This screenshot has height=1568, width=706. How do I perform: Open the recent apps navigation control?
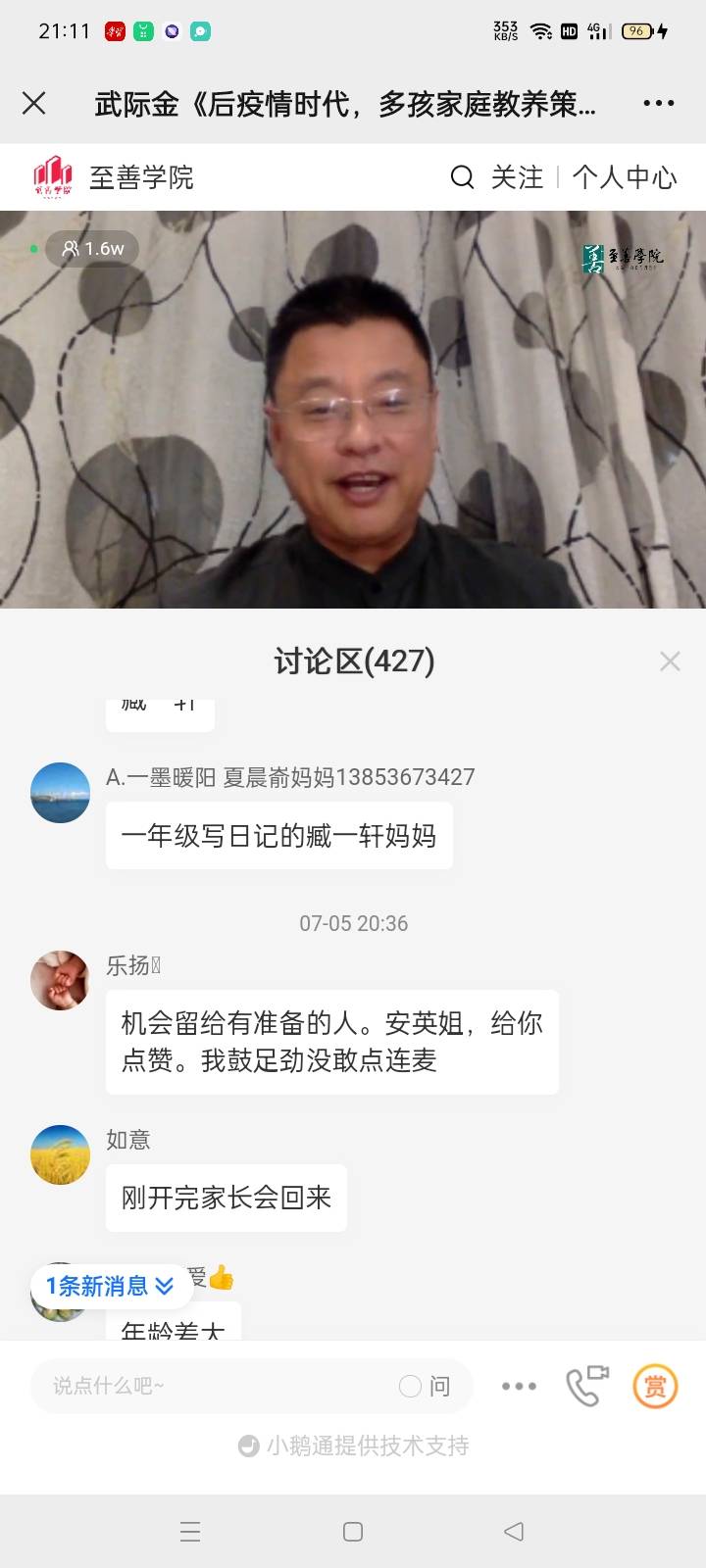pos(189,1531)
